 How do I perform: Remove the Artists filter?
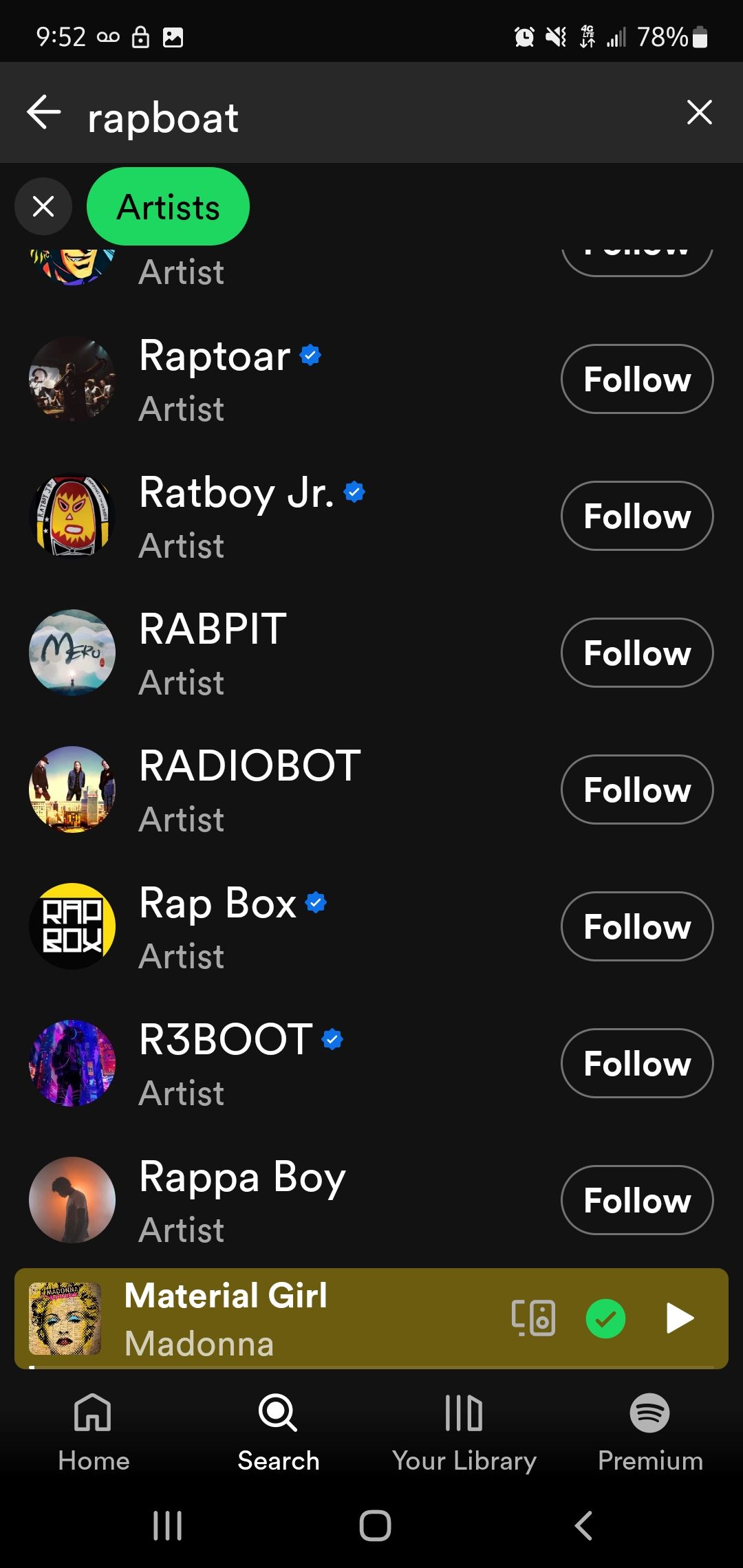[43, 206]
